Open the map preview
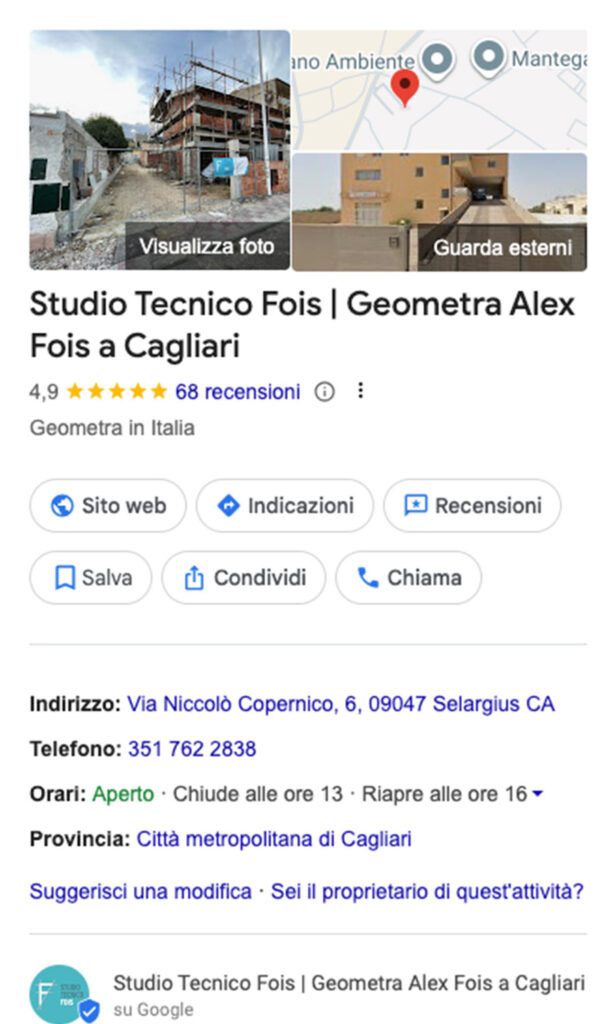614x1024 pixels. (438, 90)
